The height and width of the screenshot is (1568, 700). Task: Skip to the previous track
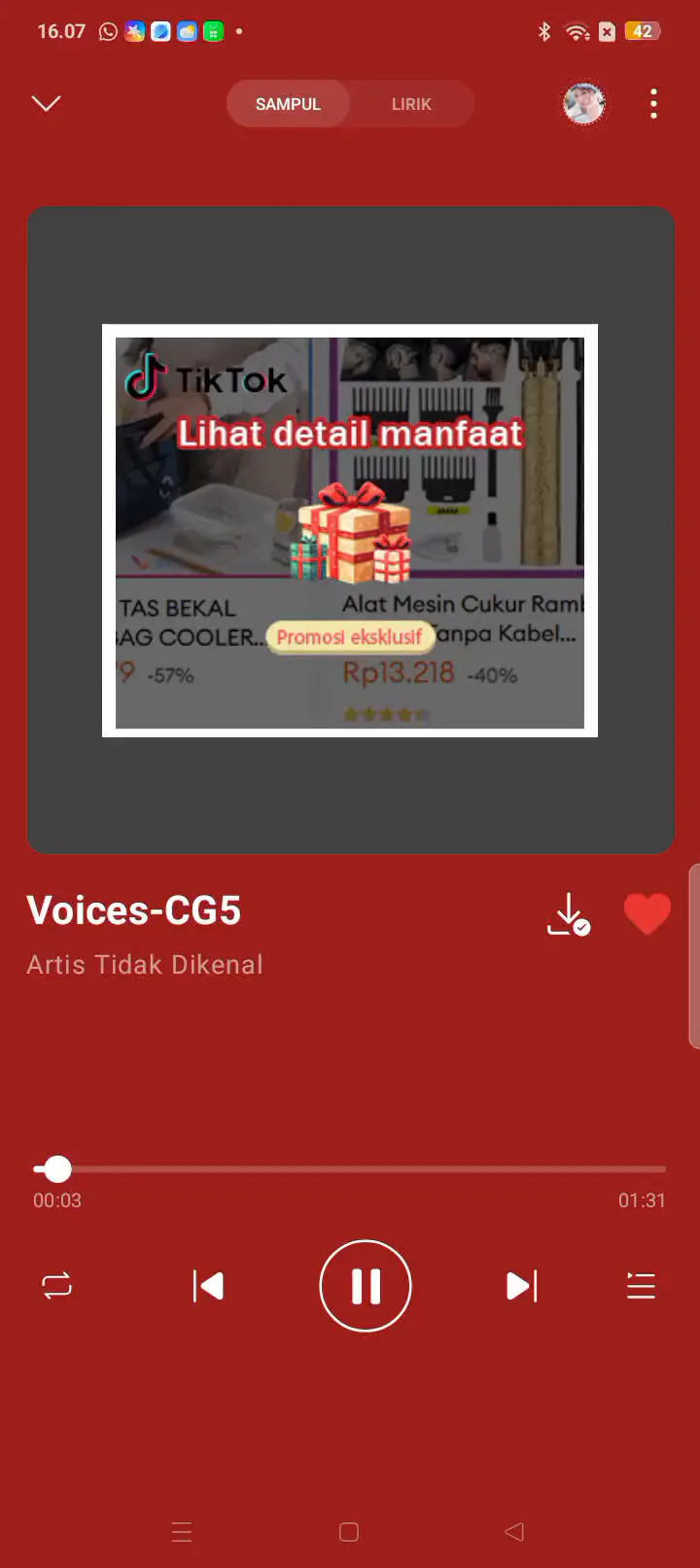click(x=208, y=1286)
